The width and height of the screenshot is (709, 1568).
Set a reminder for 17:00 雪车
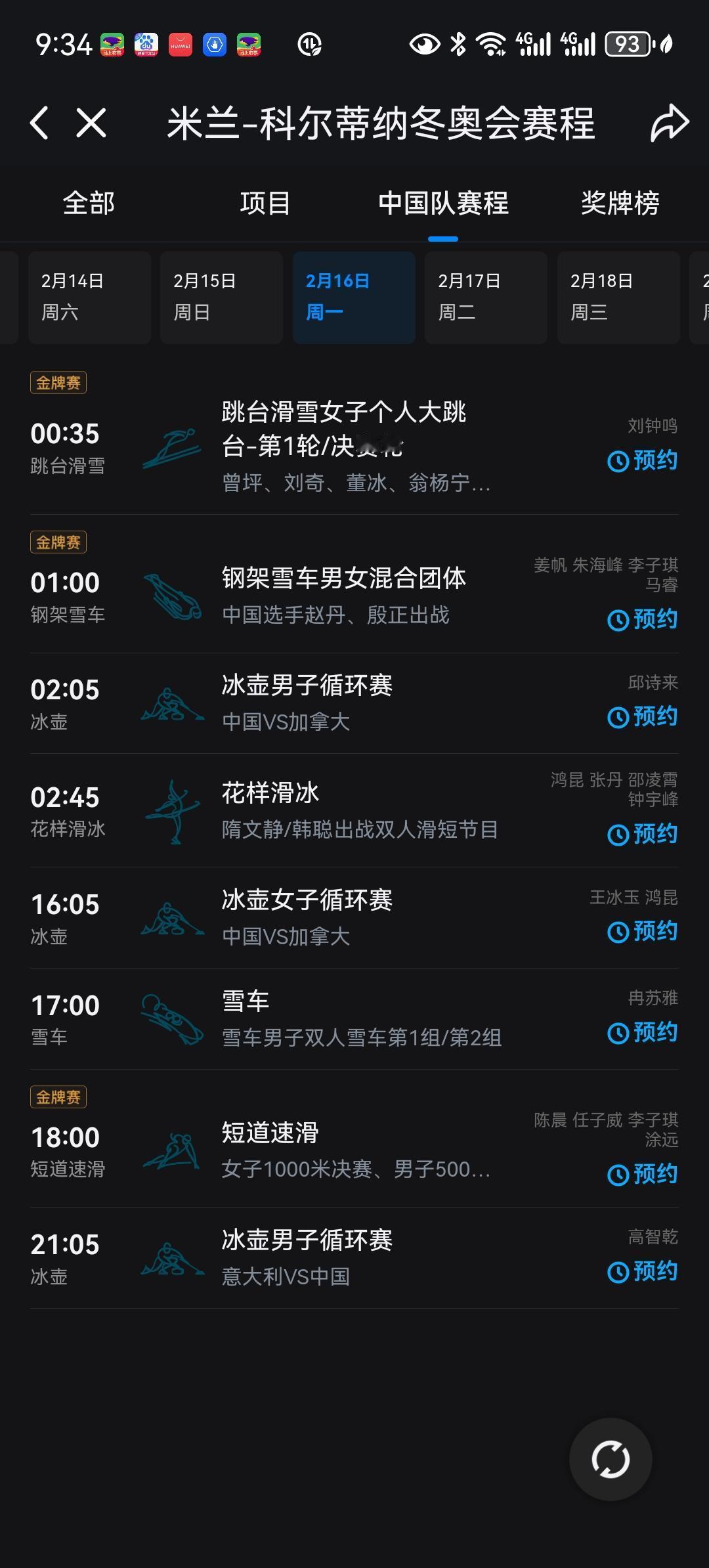[643, 1032]
